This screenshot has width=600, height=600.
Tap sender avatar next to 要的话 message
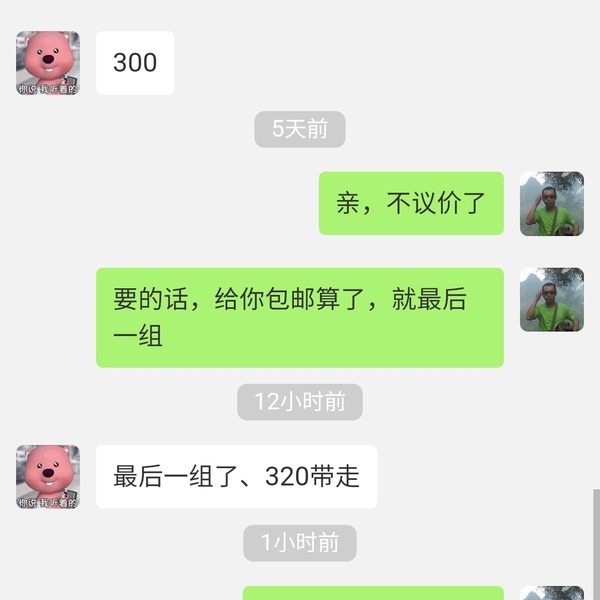tap(551, 300)
